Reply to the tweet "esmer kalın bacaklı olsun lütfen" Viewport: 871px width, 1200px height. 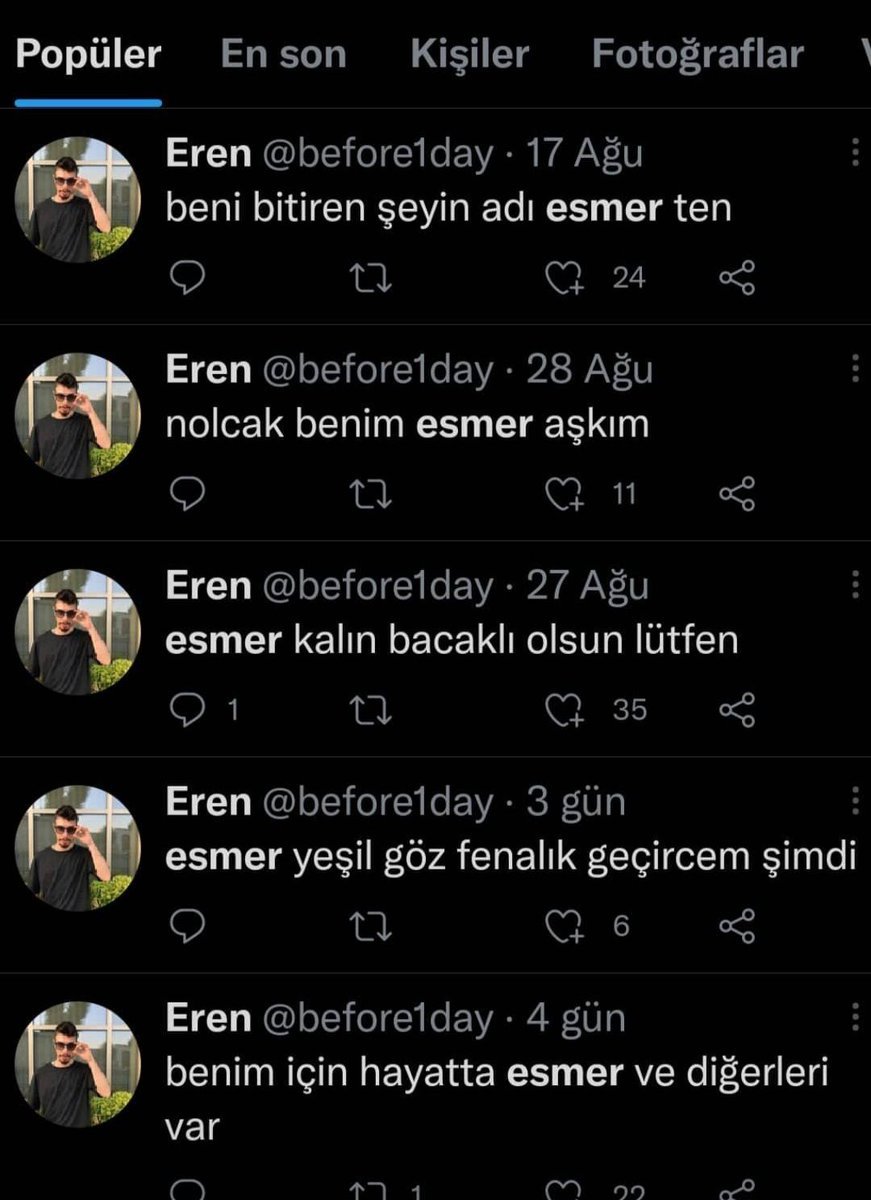[187, 711]
